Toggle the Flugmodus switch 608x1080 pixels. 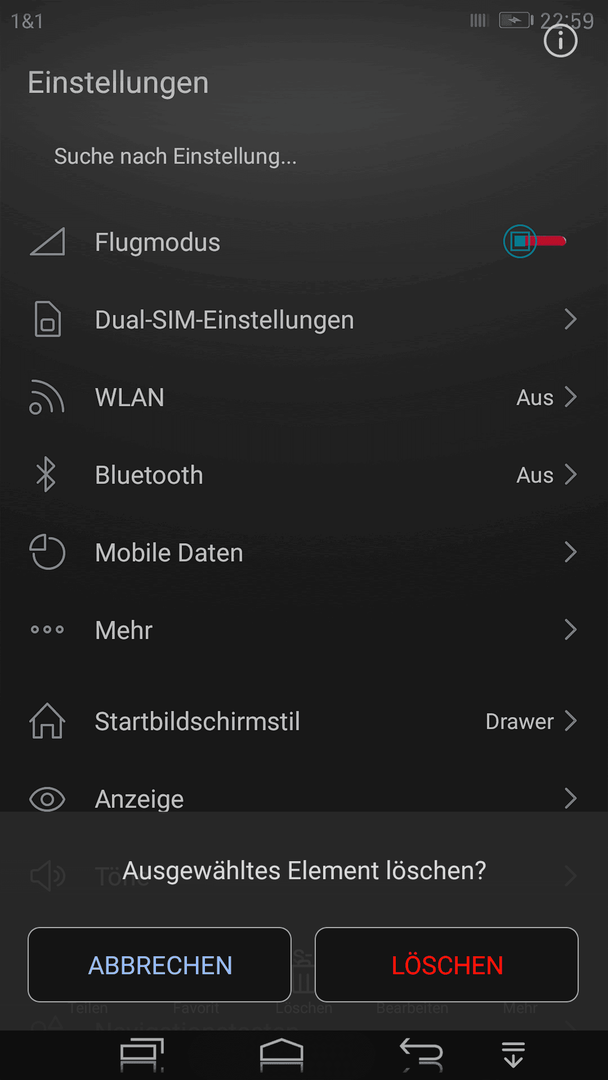coord(535,241)
